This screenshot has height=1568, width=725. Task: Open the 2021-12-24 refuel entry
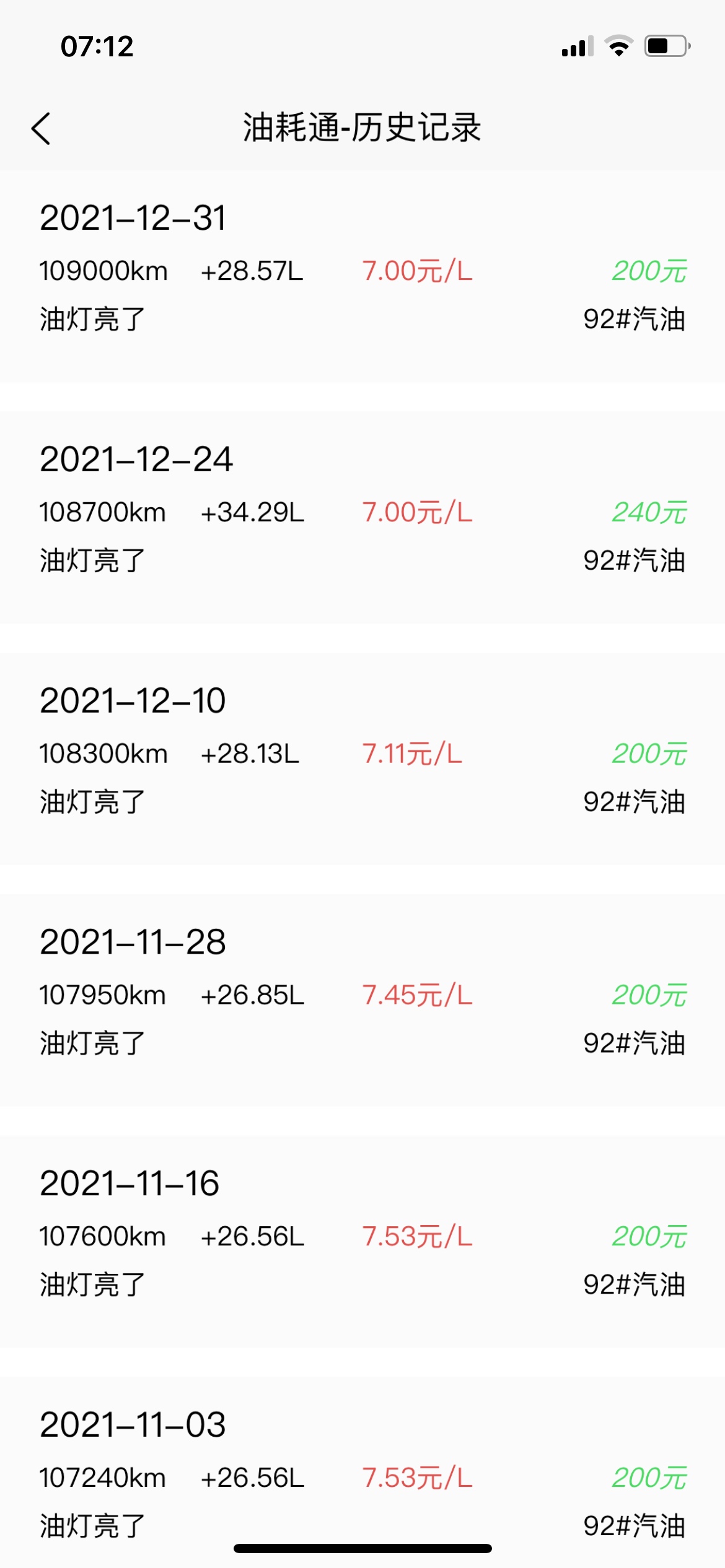362,517
